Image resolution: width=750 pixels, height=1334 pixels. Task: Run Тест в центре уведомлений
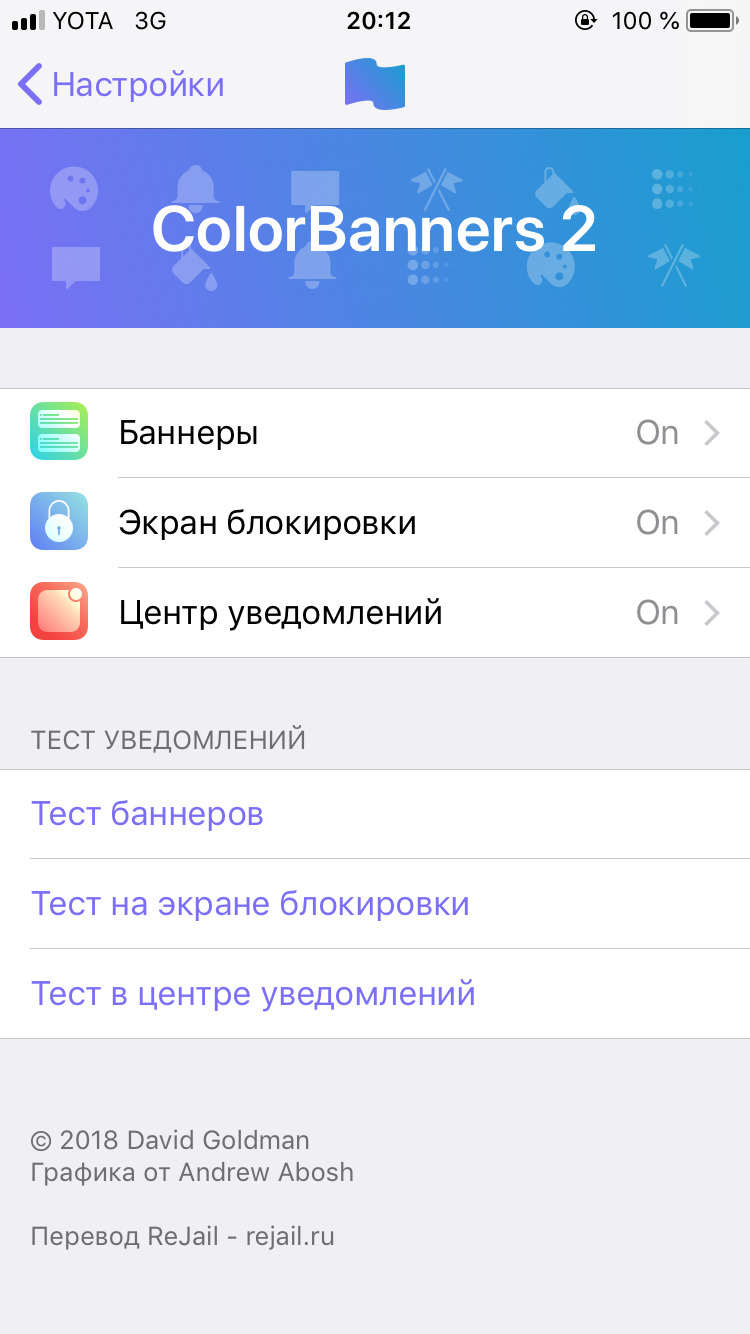click(x=375, y=994)
